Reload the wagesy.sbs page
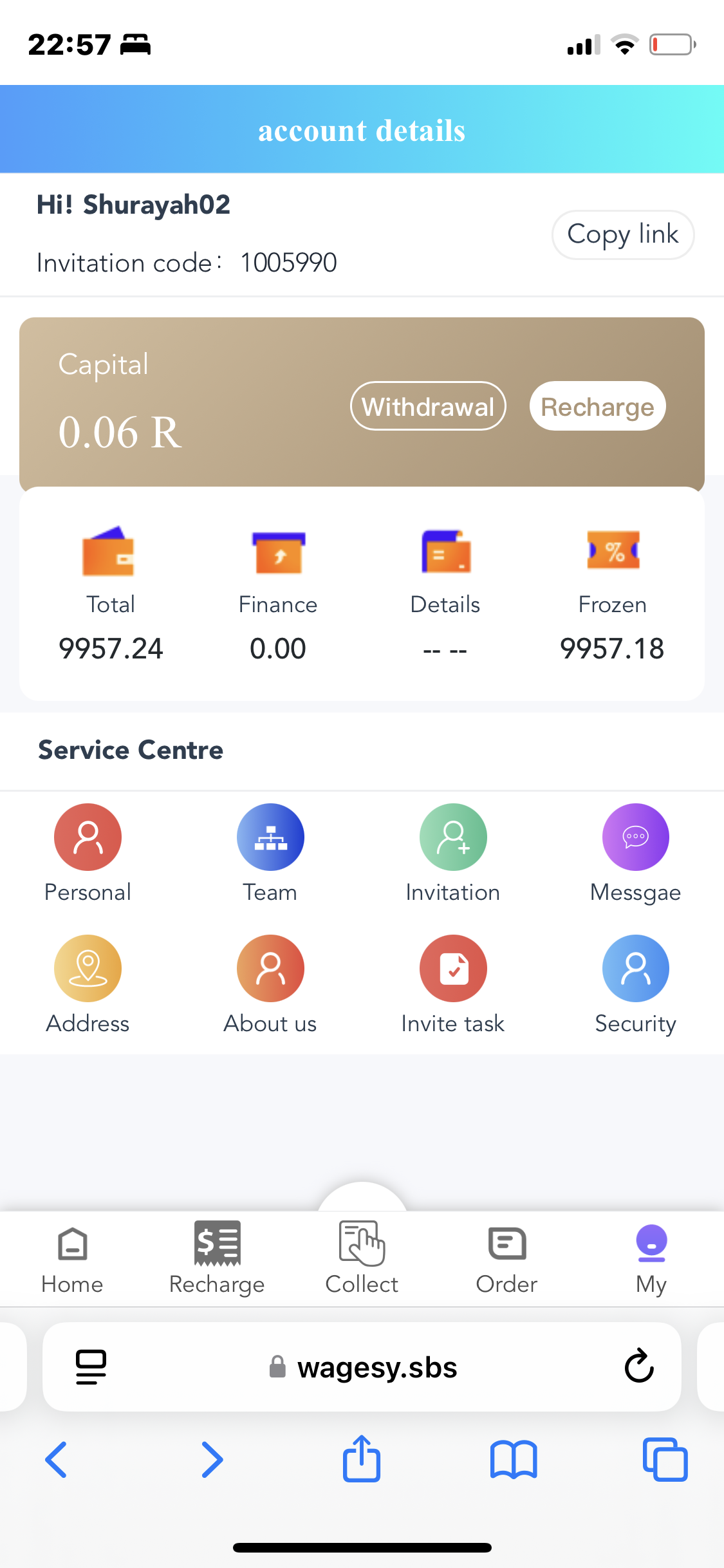Viewport: 724px width, 1568px height. pyautogui.click(x=639, y=1366)
